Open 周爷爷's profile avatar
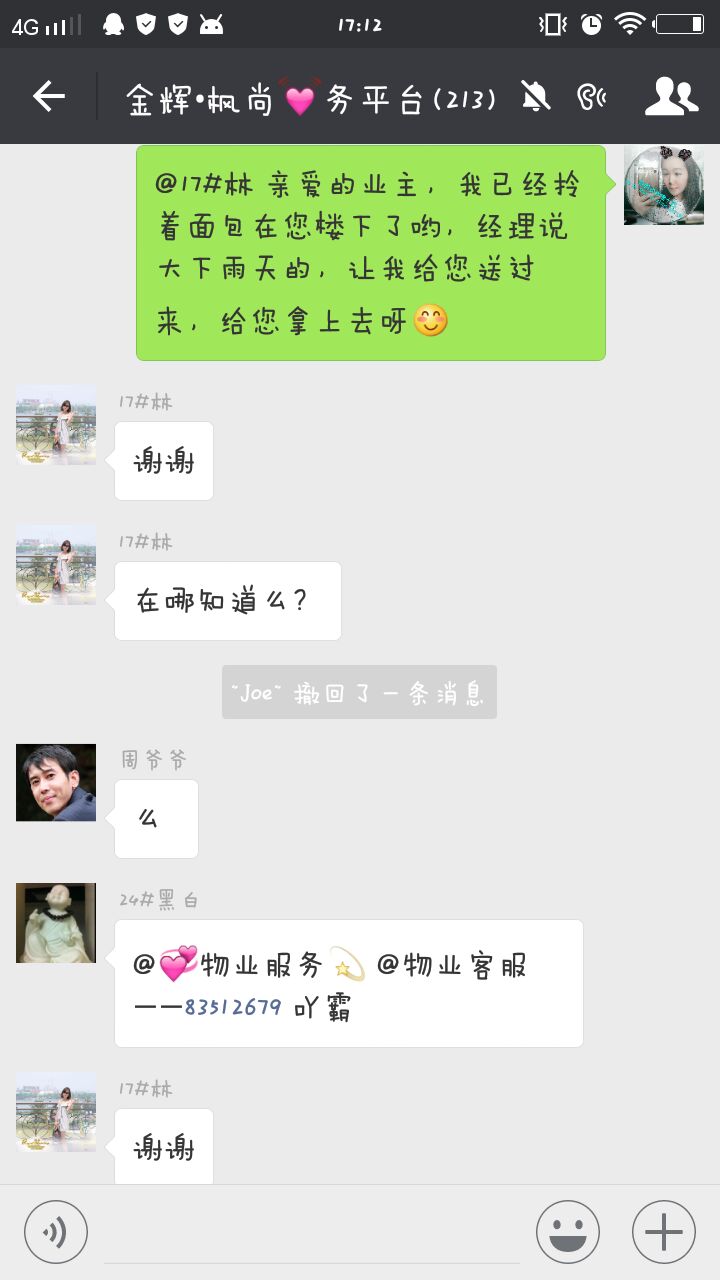 [x=56, y=783]
